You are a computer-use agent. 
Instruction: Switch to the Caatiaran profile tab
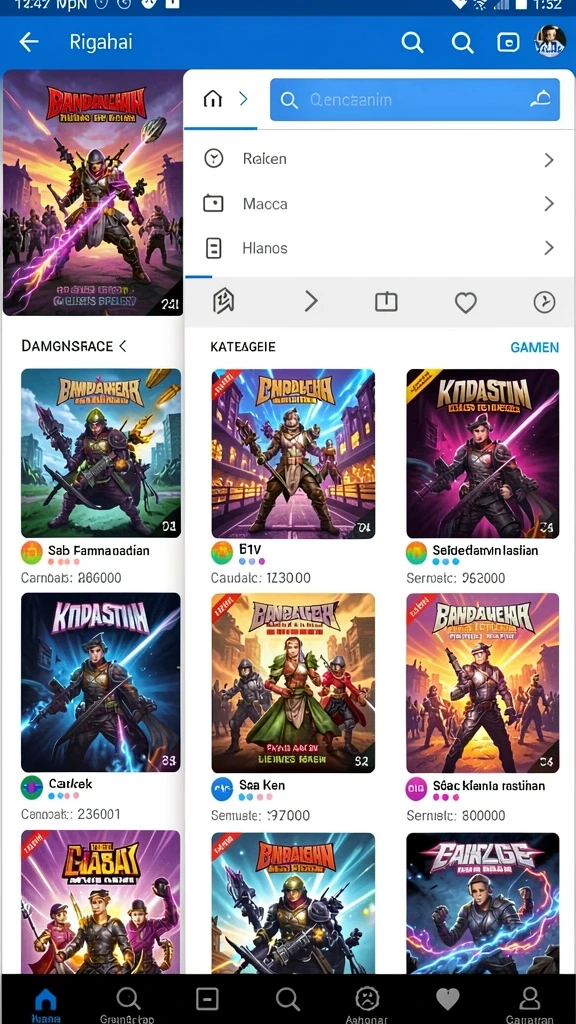[x=530, y=1003]
